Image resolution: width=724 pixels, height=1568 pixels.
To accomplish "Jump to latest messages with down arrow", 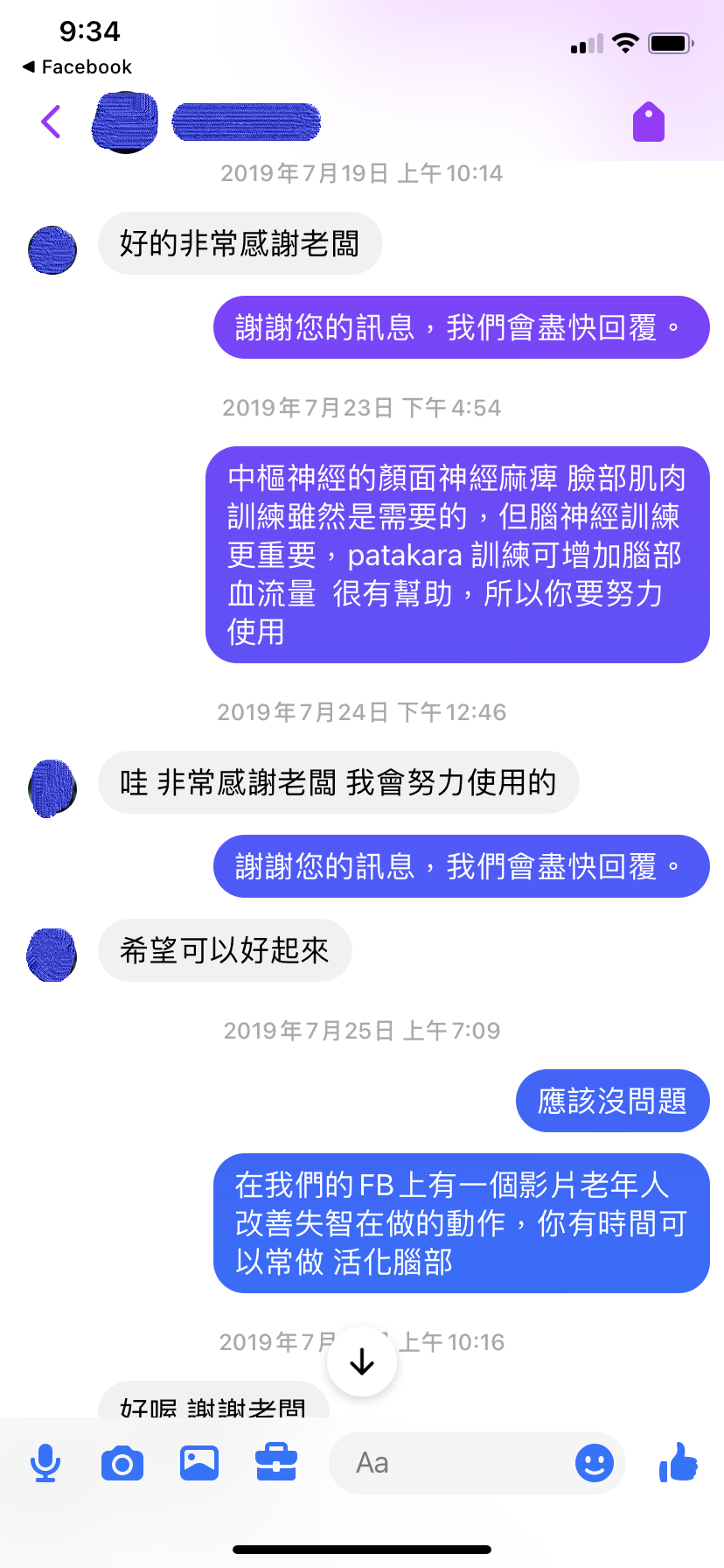I will pyautogui.click(x=362, y=1361).
